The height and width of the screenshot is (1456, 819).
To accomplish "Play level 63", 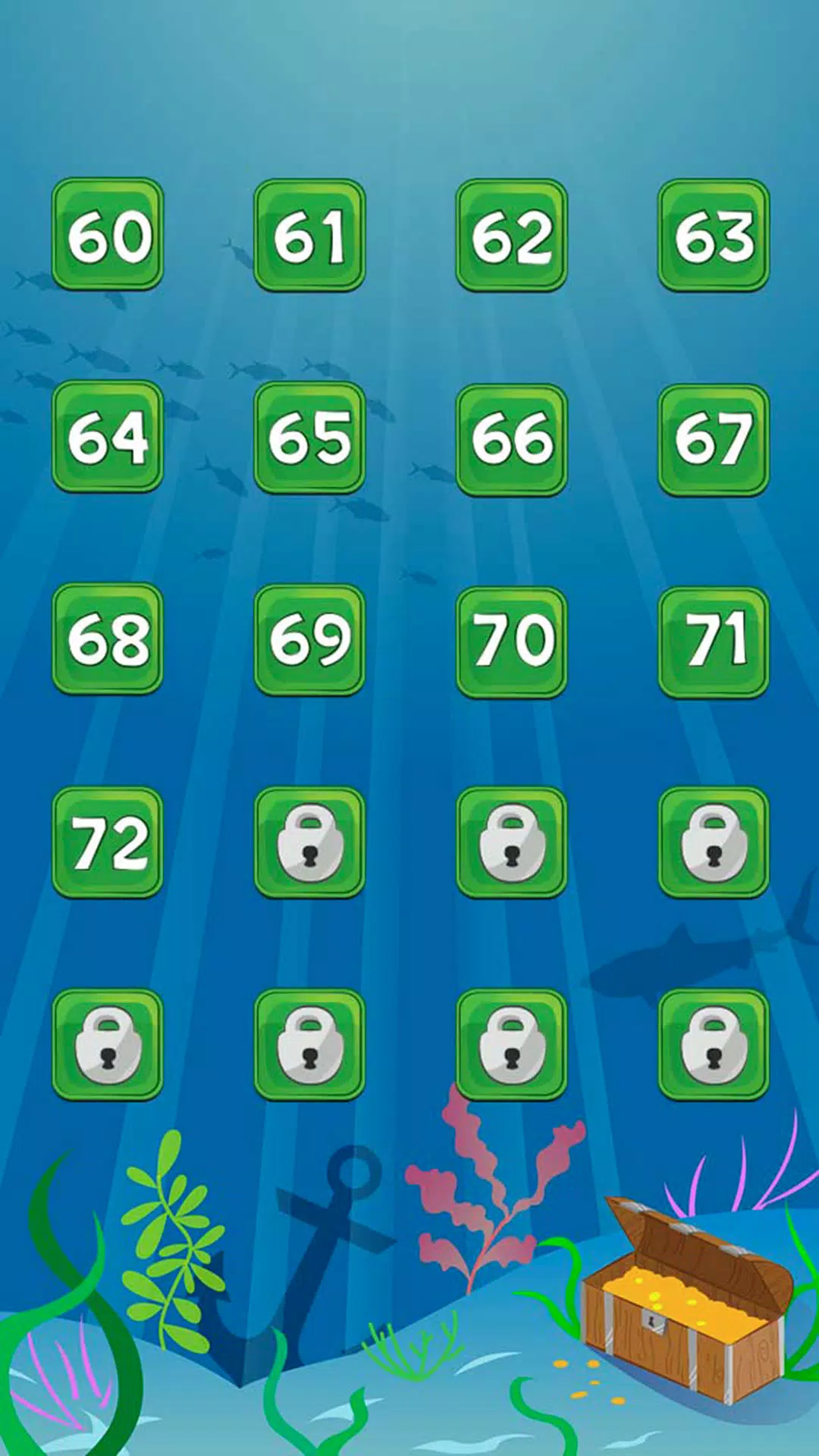I will 714,235.
